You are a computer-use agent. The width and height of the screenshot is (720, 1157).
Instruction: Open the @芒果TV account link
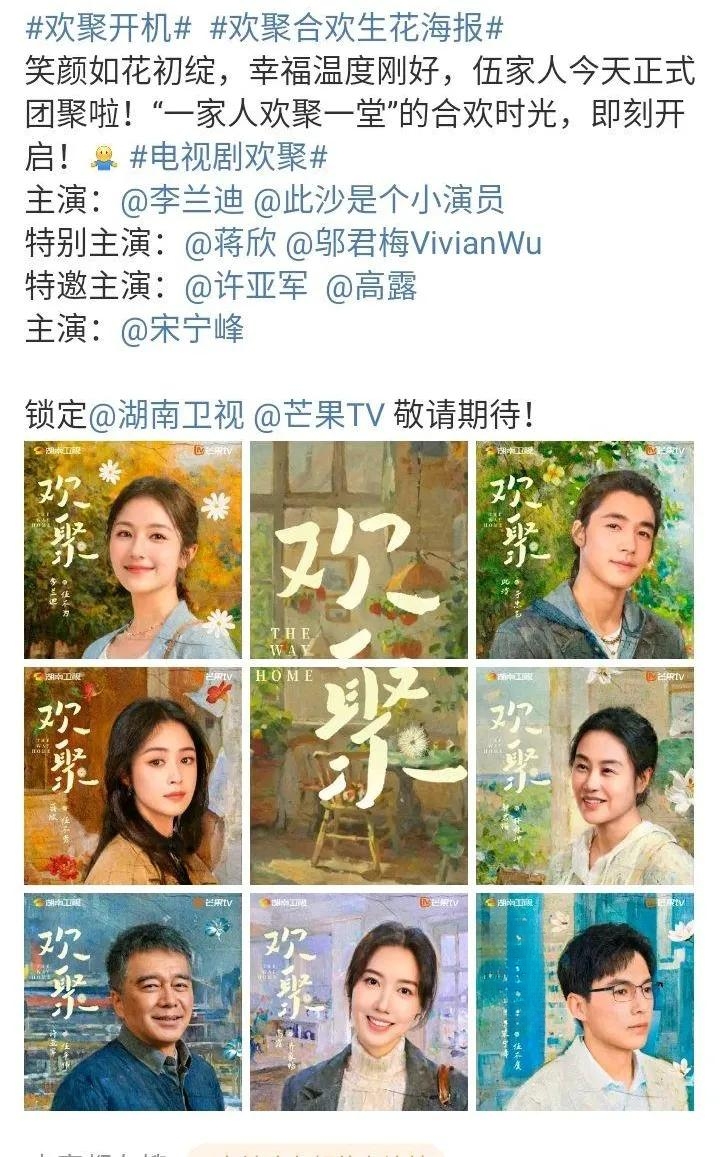click(x=319, y=416)
